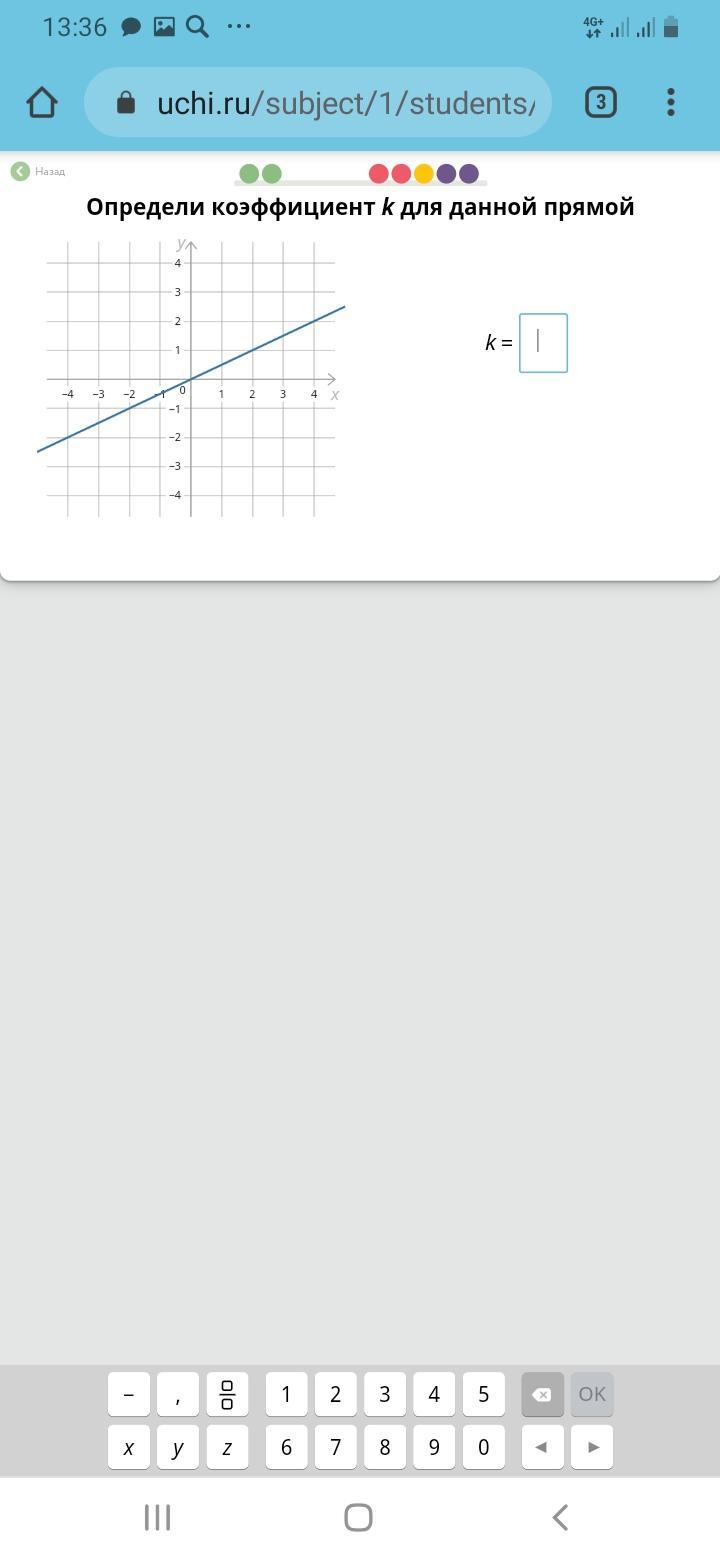Image resolution: width=720 pixels, height=1560 pixels.
Task: Submit the answer with OK key
Action: point(592,1394)
